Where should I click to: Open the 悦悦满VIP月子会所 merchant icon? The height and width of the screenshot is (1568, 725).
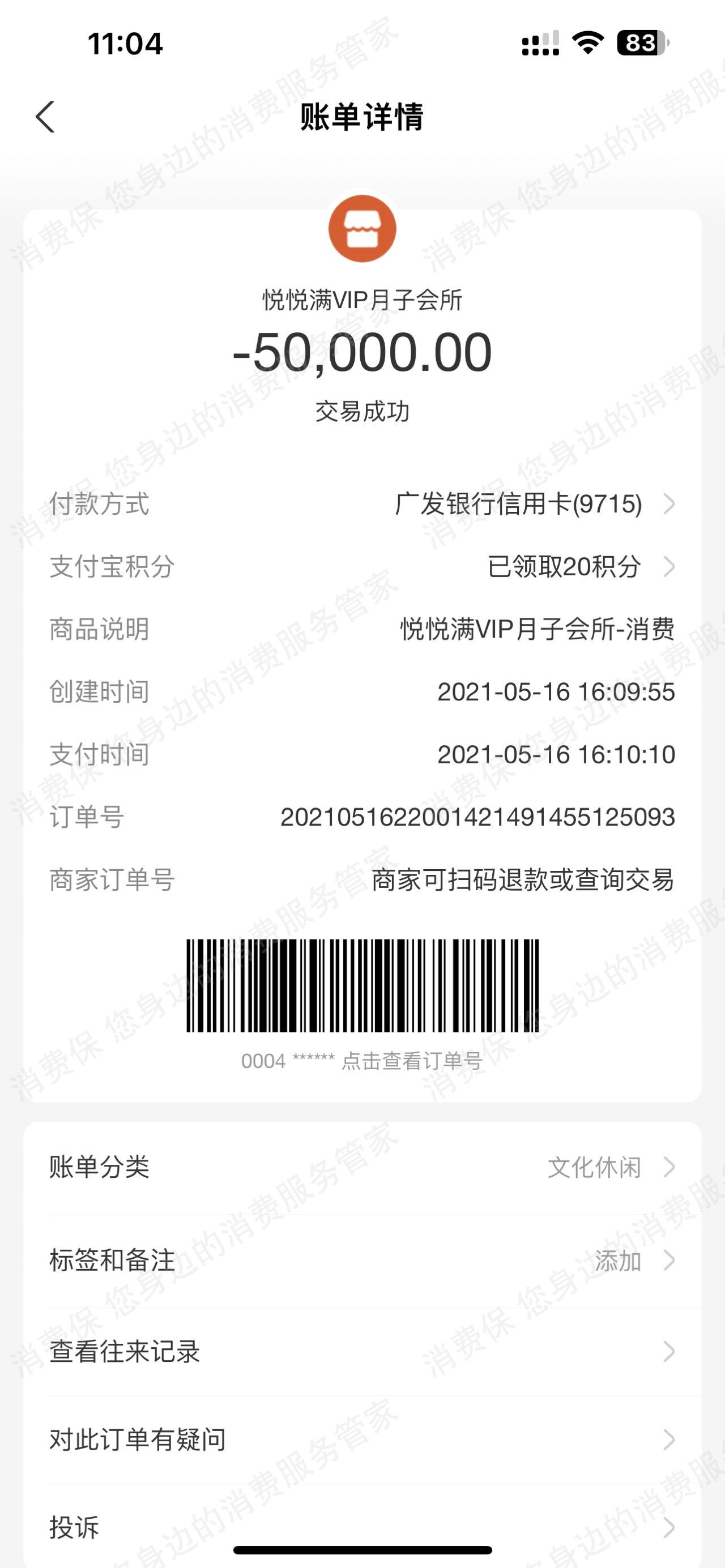pyautogui.click(x=362, y=229)
